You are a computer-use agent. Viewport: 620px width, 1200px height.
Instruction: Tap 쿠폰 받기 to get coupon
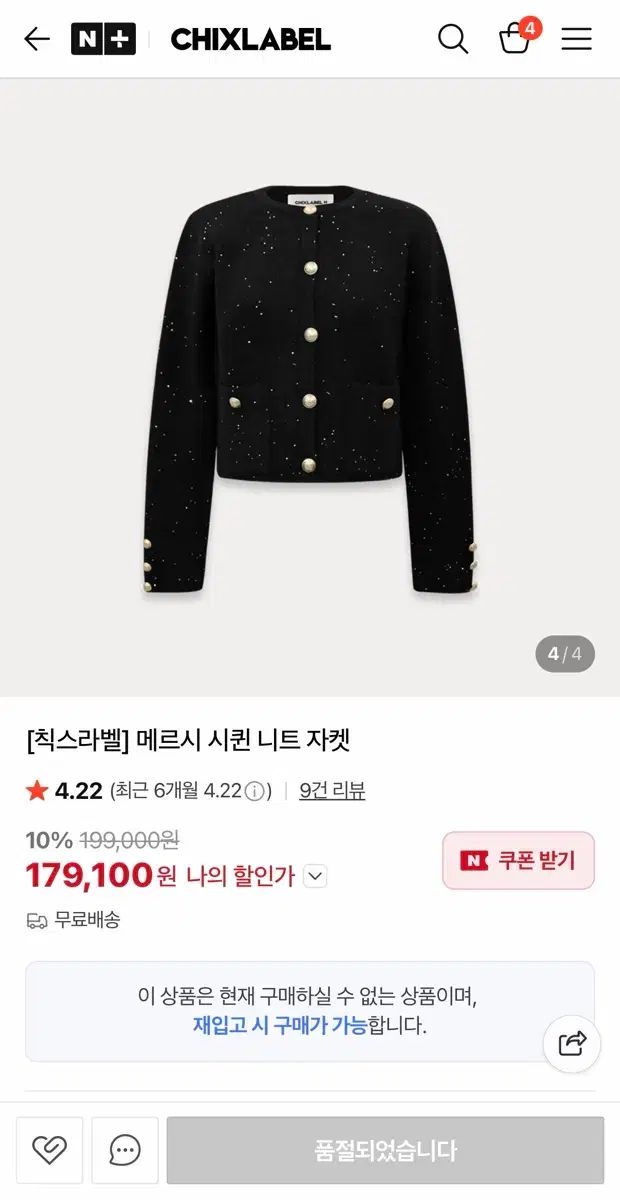518,860
